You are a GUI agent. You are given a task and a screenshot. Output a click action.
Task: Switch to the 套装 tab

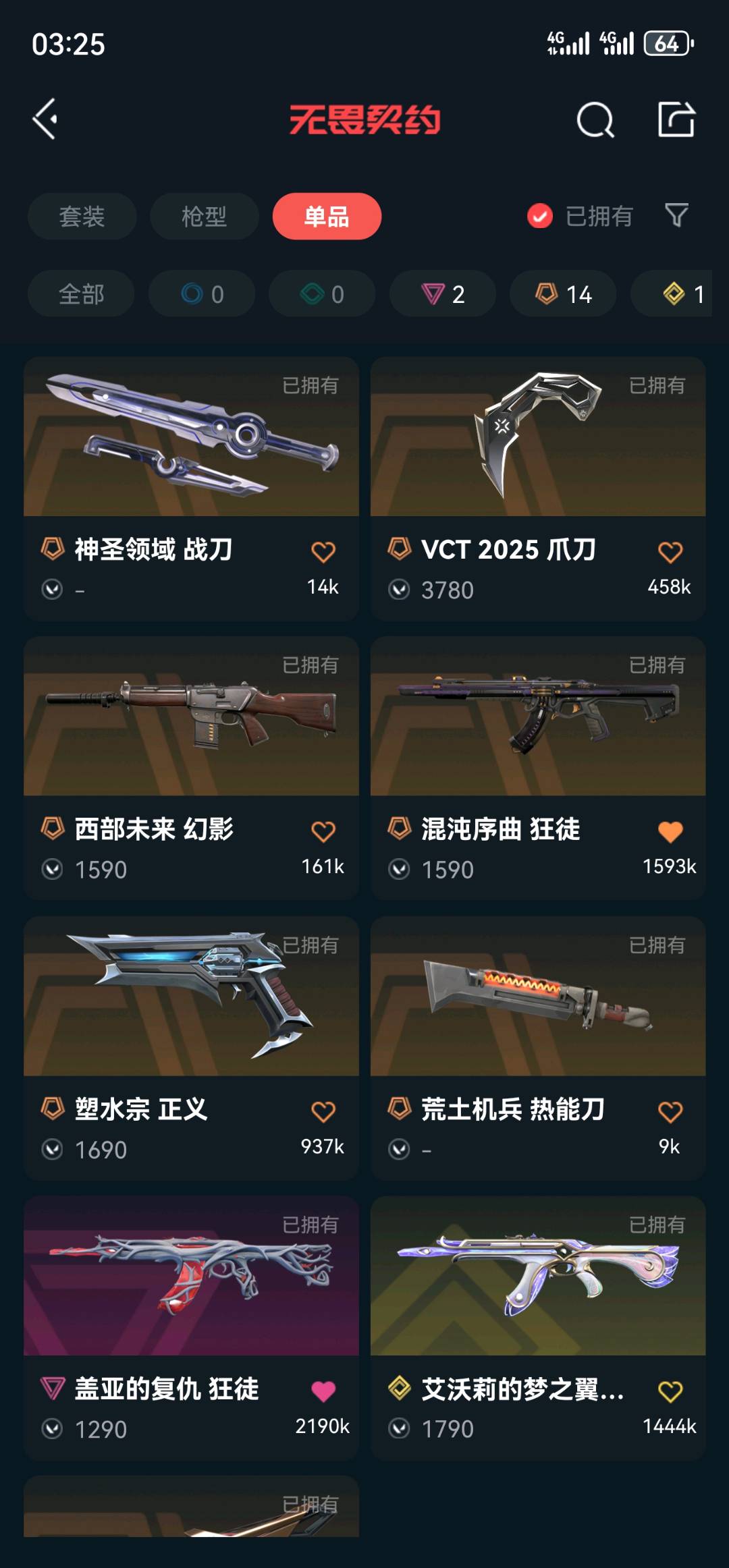click(x=82, y=217)
